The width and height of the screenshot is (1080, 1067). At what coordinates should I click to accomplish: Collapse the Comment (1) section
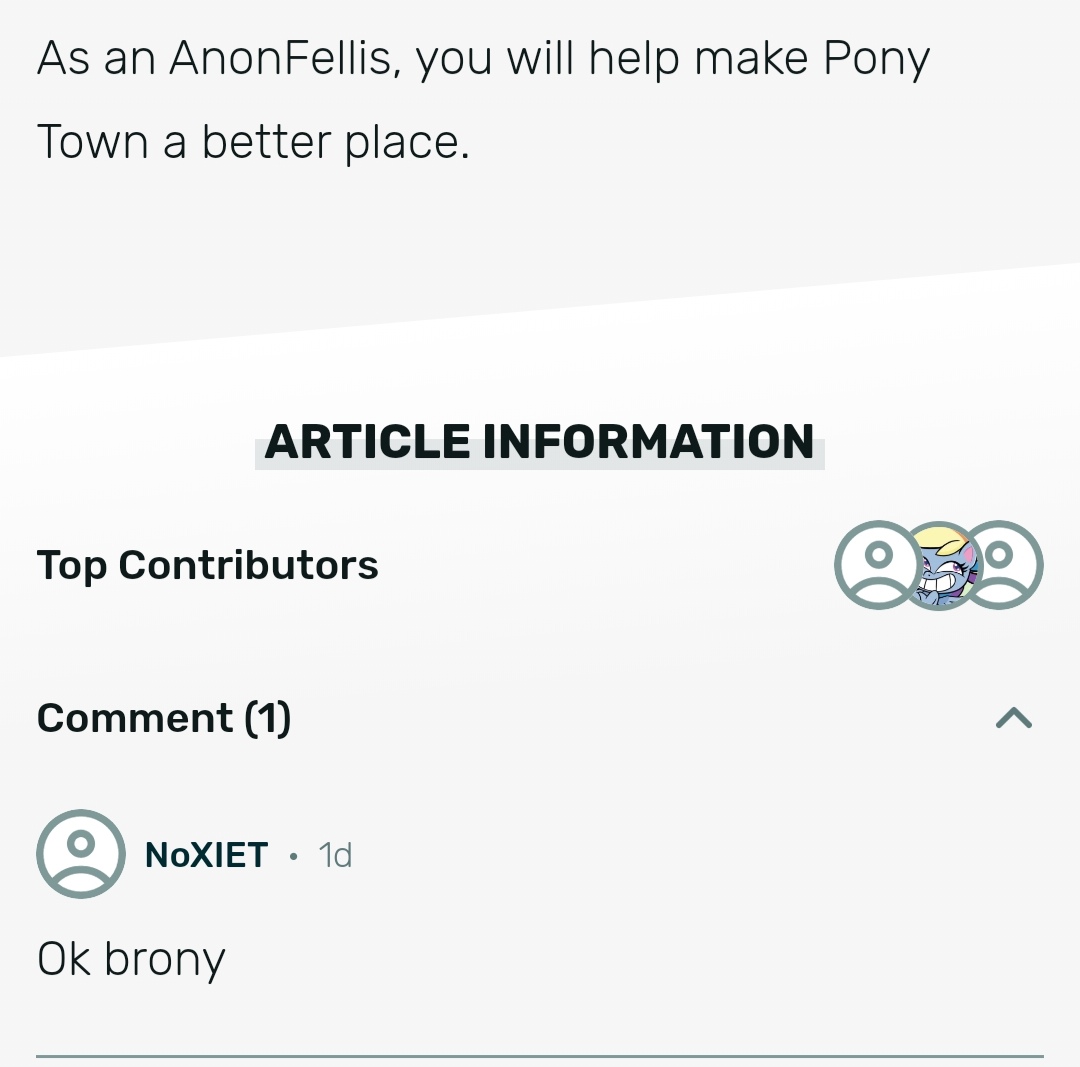click(1013, 718)
